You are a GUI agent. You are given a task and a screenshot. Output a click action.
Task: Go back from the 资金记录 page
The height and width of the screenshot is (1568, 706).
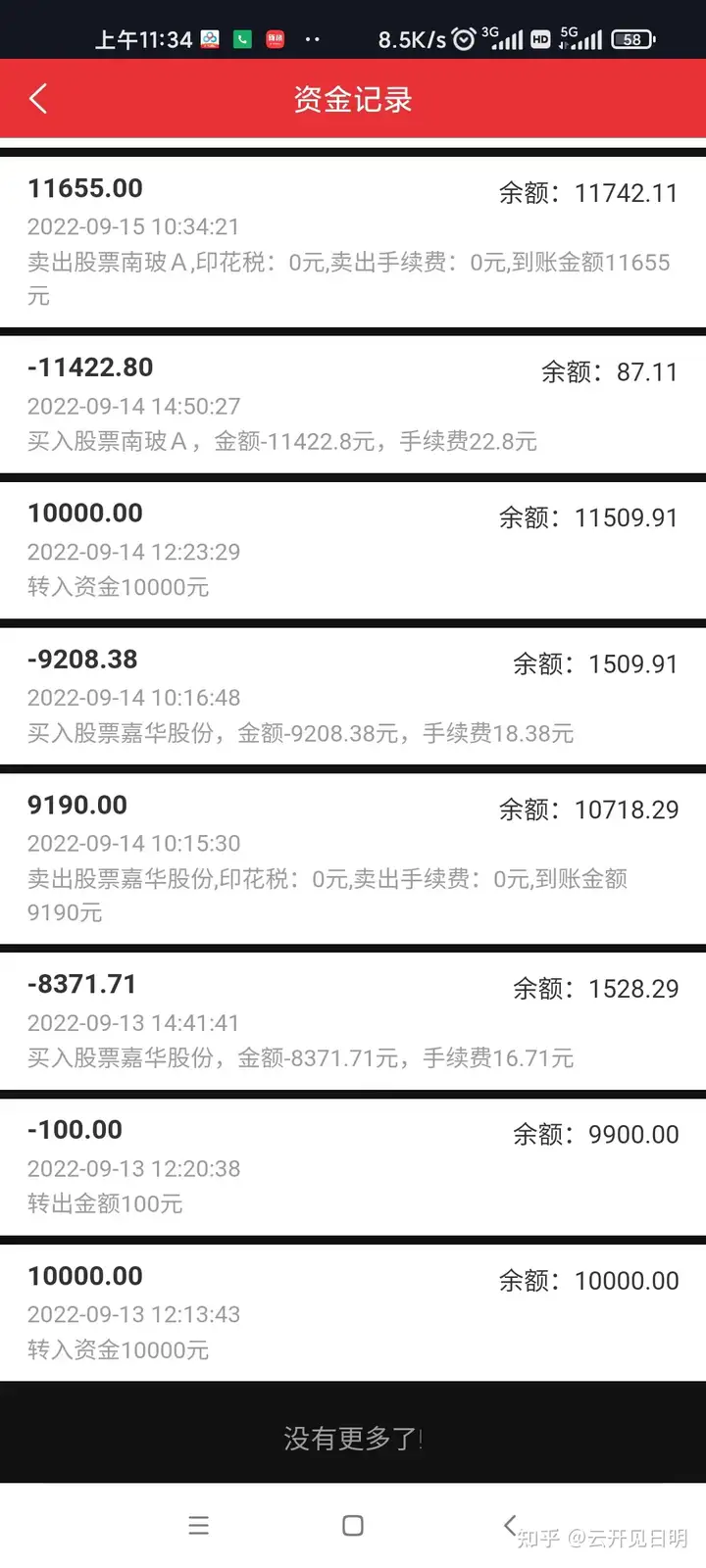point(38,99)
